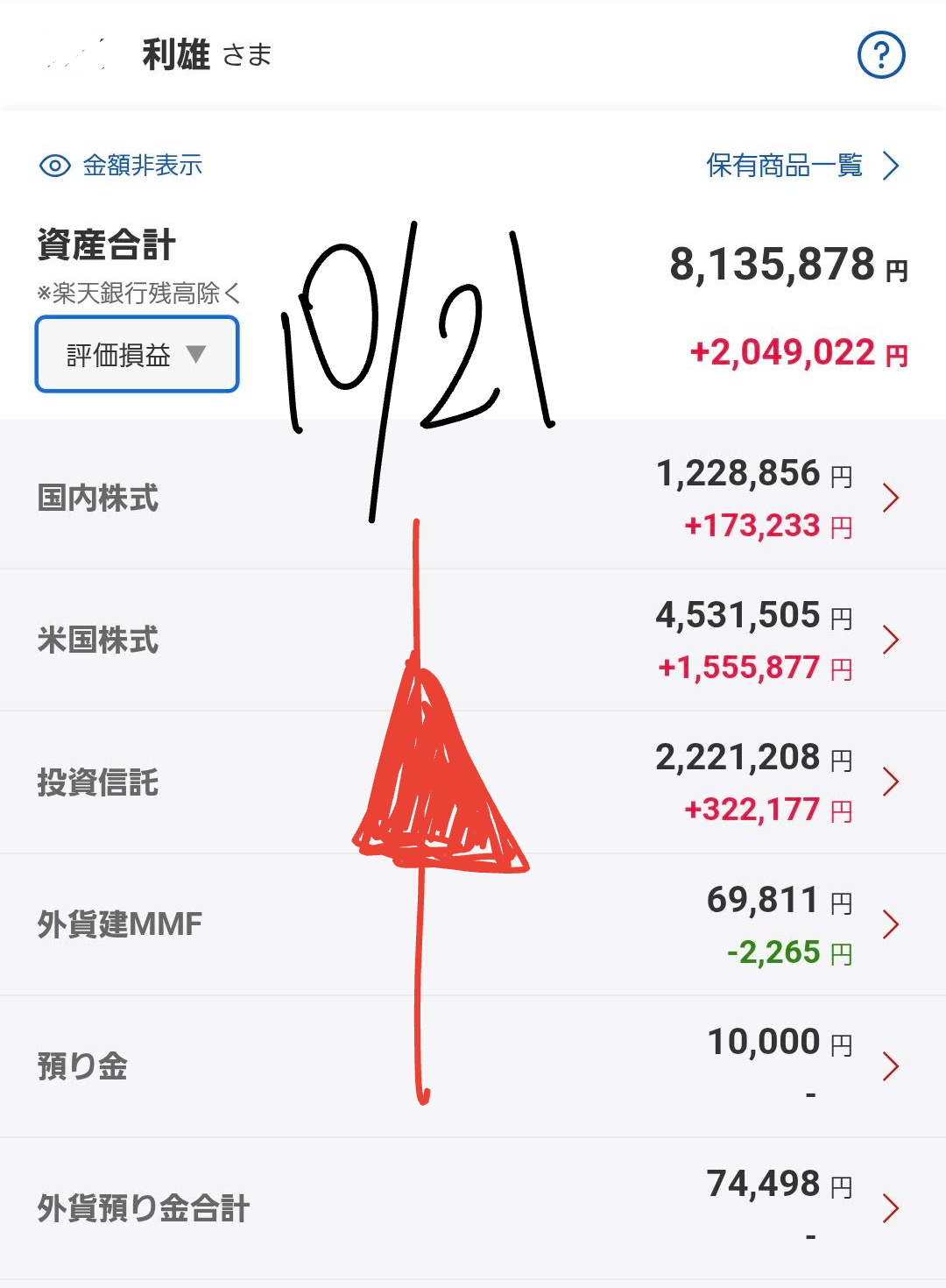Image resolution: width=946 pixels, height=1288 pixels.
Task: Open the 国内株式 row
Action: (x=473, y=498)
